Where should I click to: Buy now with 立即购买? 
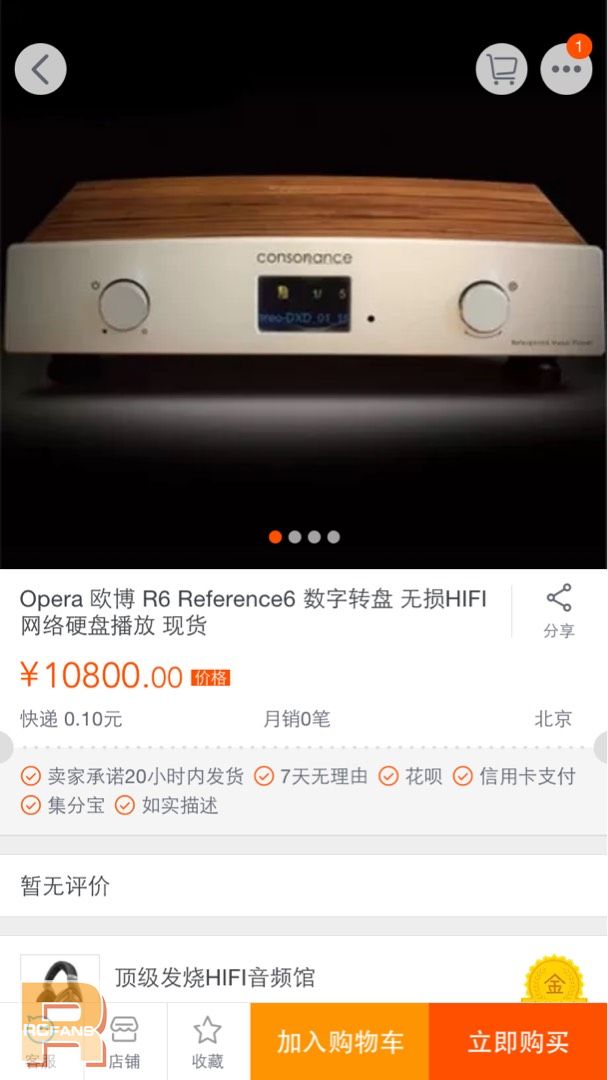click(518, 1041)
